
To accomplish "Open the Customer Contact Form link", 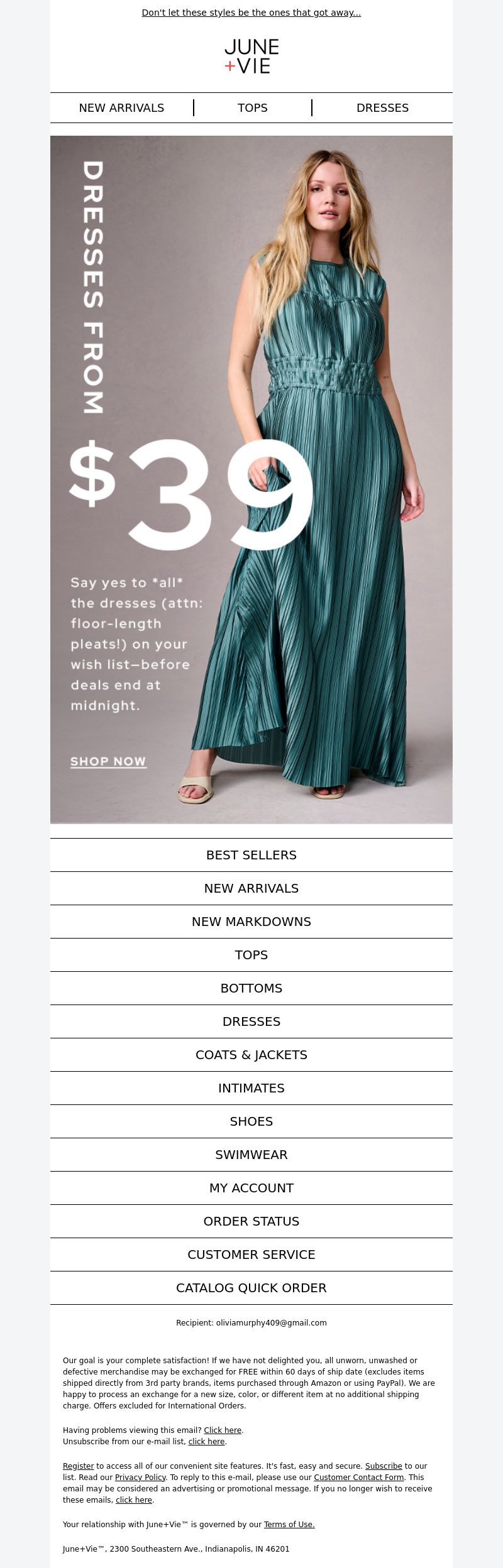I will point(358,1478).
